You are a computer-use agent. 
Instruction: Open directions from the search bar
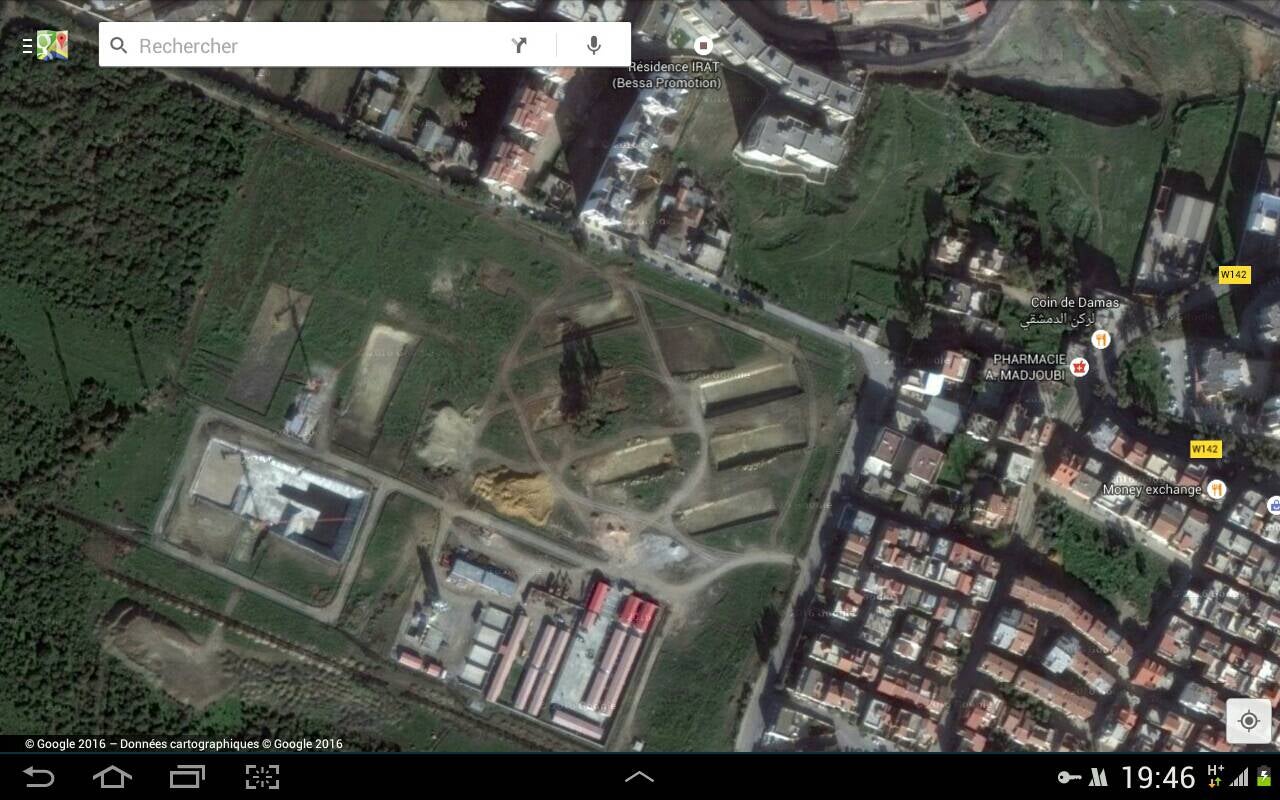(519, 45)
